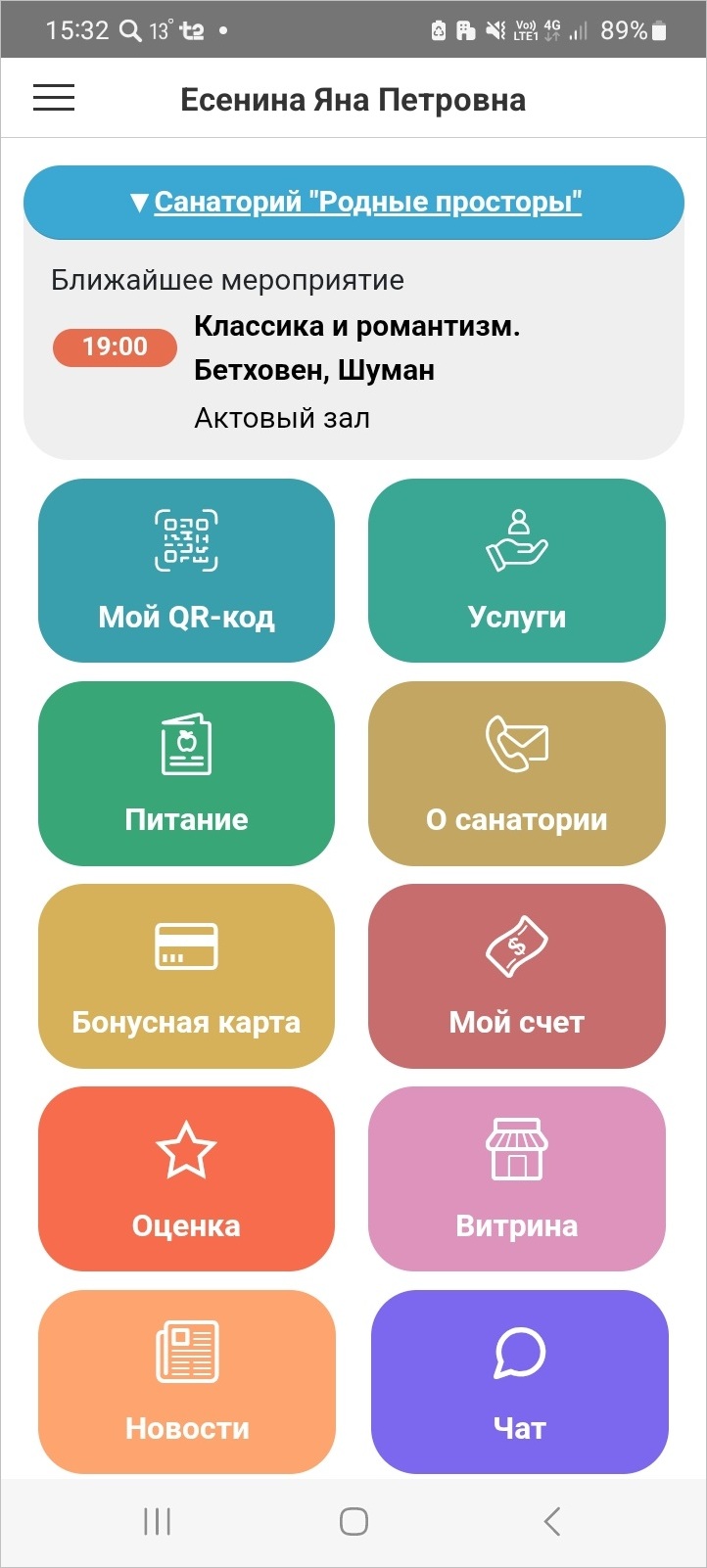
Task: Open Мой счет
Action: click(516, 976)
